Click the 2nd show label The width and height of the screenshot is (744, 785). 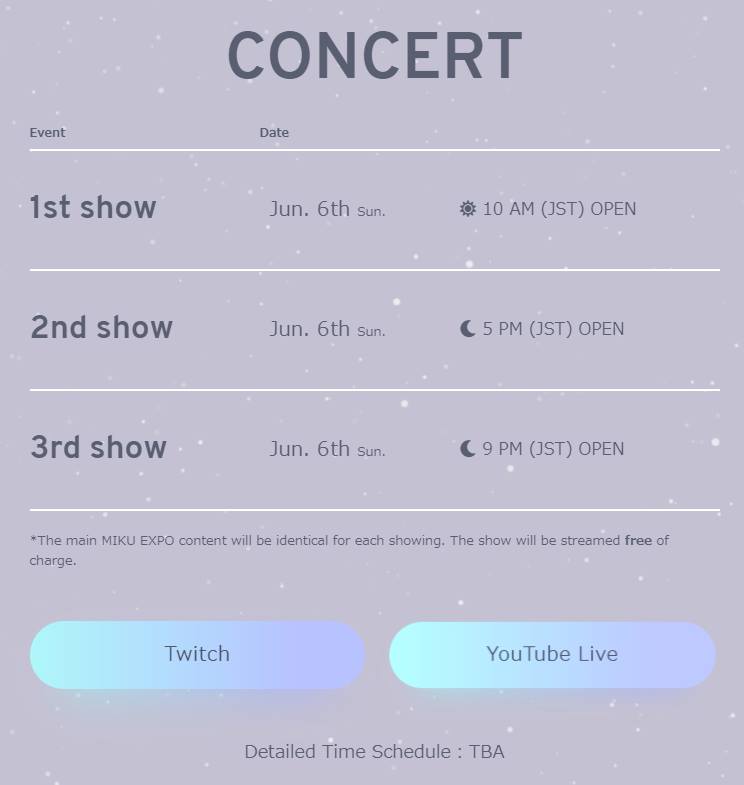(x=101, y=328)
